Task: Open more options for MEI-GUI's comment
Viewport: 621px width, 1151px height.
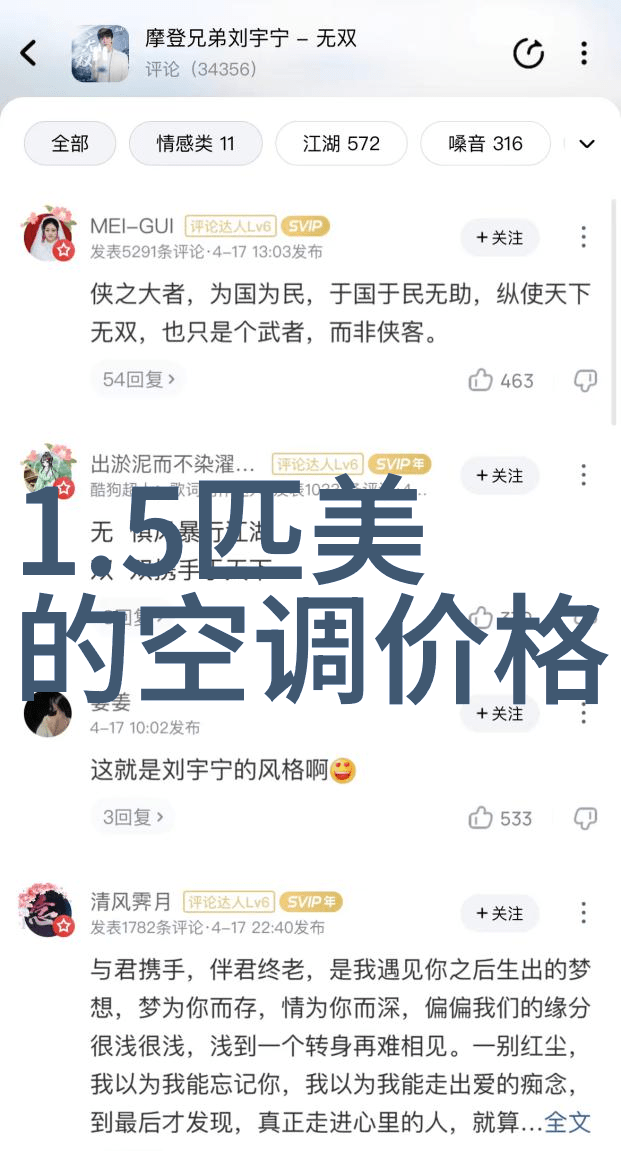Action: coord(584,238)
